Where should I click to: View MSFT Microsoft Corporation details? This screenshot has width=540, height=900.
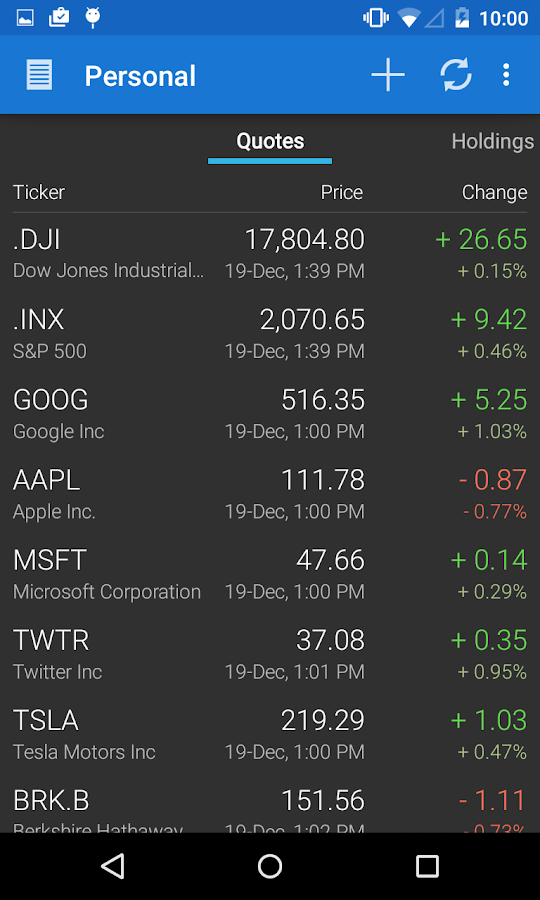coord(270,575)
